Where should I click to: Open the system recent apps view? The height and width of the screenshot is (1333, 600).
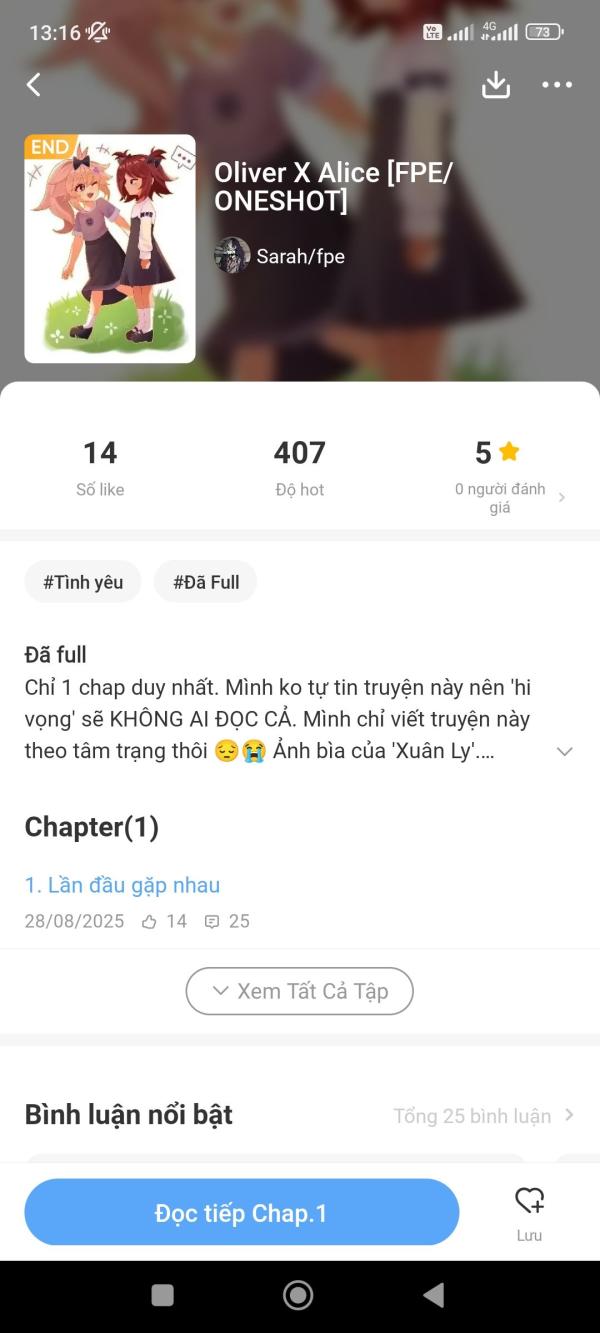(x=163, y=1295)
